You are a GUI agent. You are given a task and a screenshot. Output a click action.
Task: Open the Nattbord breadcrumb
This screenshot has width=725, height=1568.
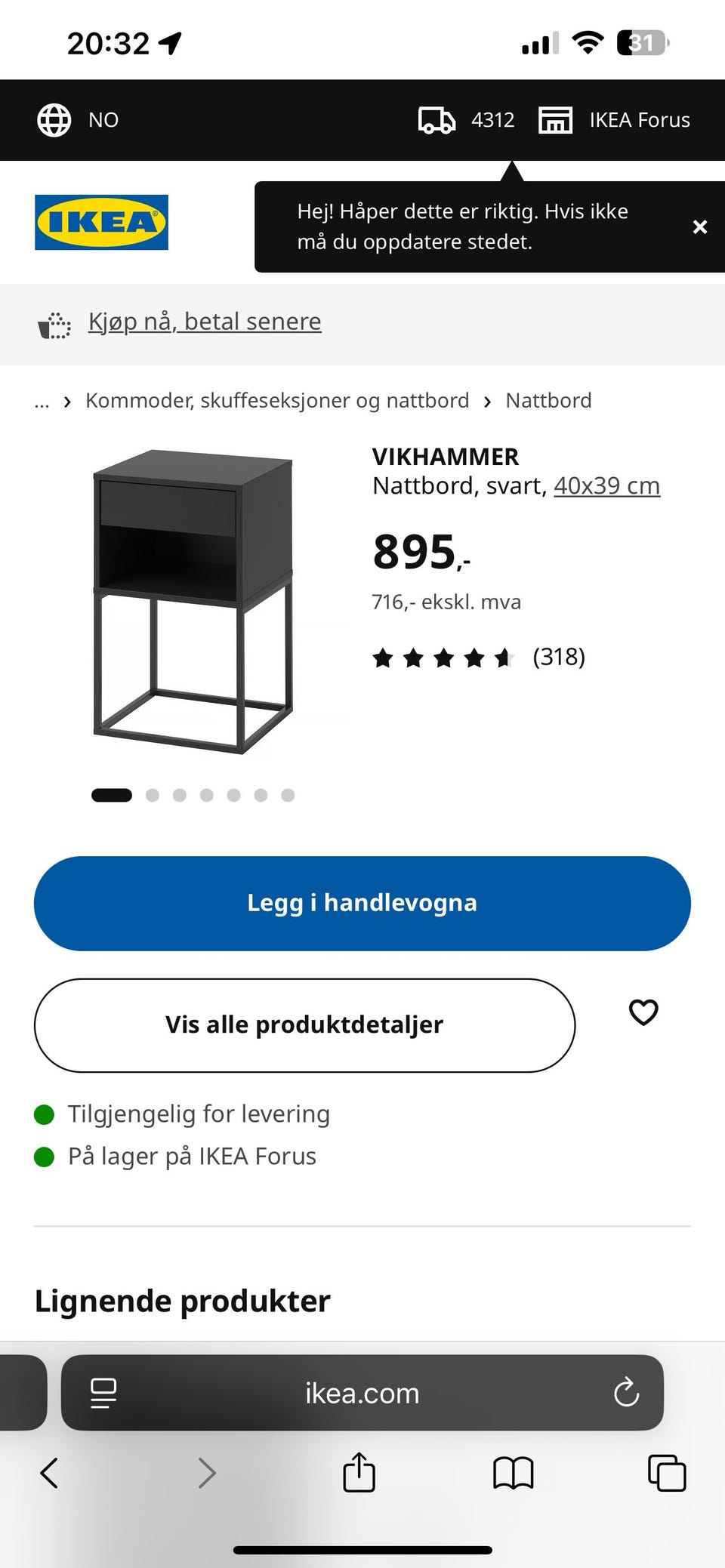coord(548,400)
